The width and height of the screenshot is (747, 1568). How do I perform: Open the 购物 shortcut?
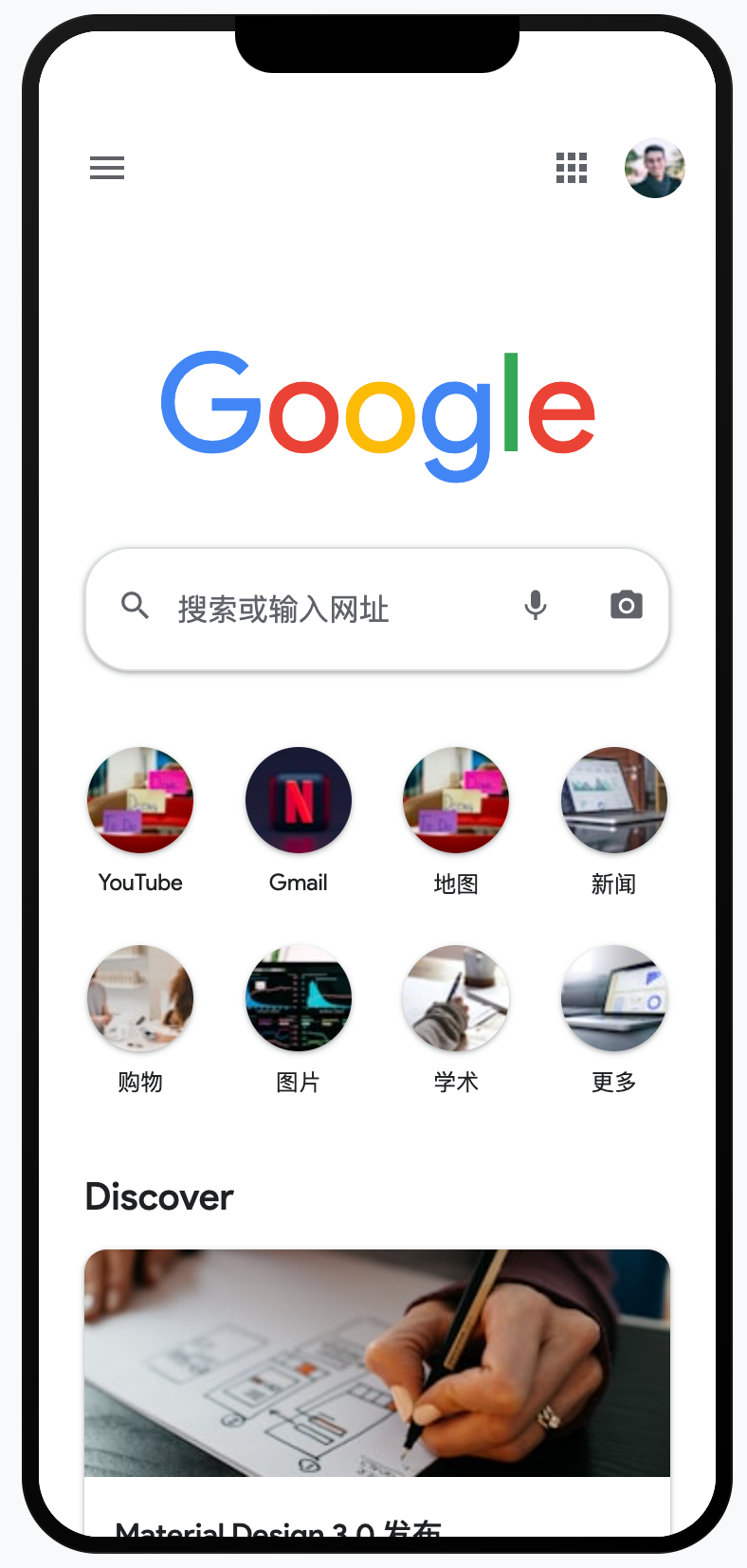coord(140,998)
